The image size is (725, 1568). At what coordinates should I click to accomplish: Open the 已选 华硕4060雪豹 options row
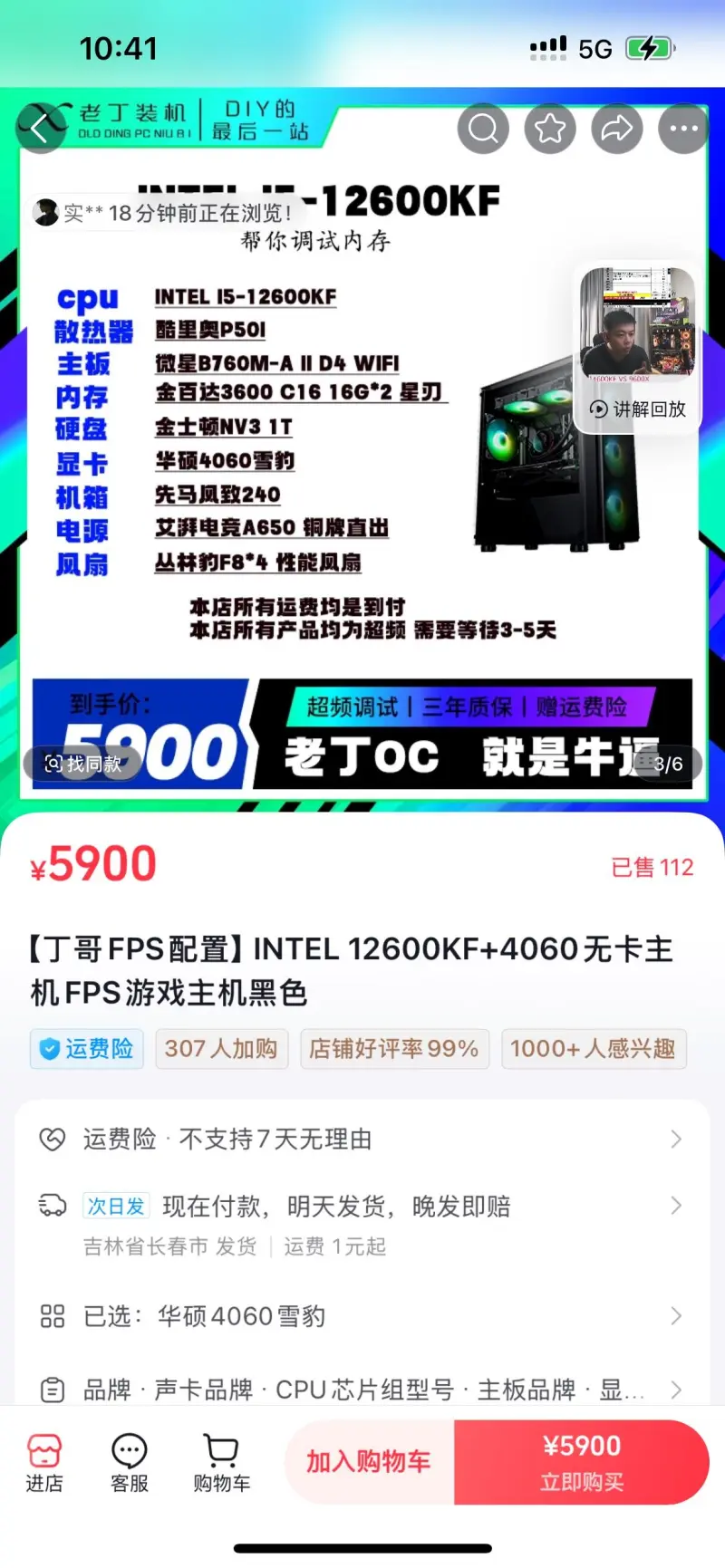[362, 1316]
